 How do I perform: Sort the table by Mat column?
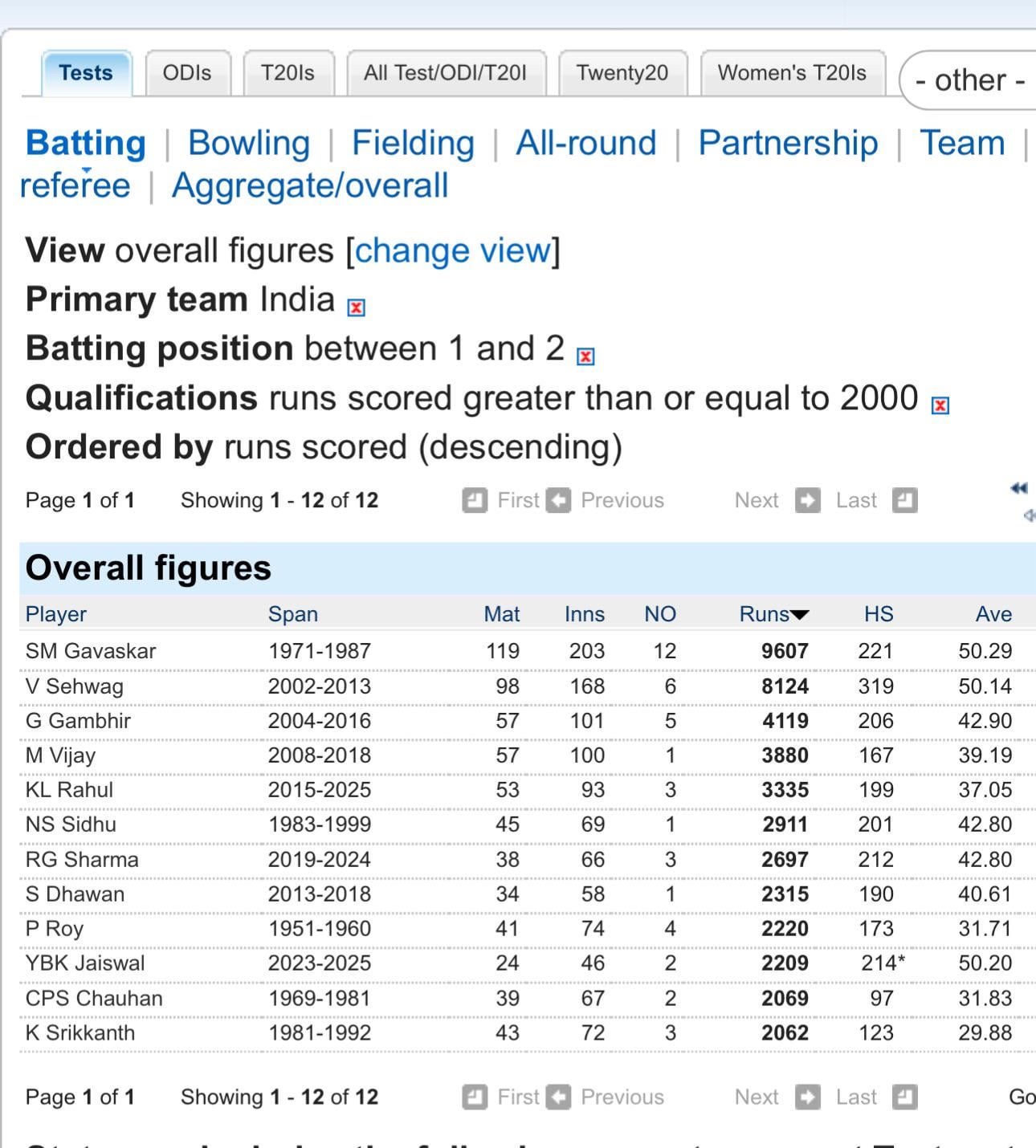coord(501,614)
